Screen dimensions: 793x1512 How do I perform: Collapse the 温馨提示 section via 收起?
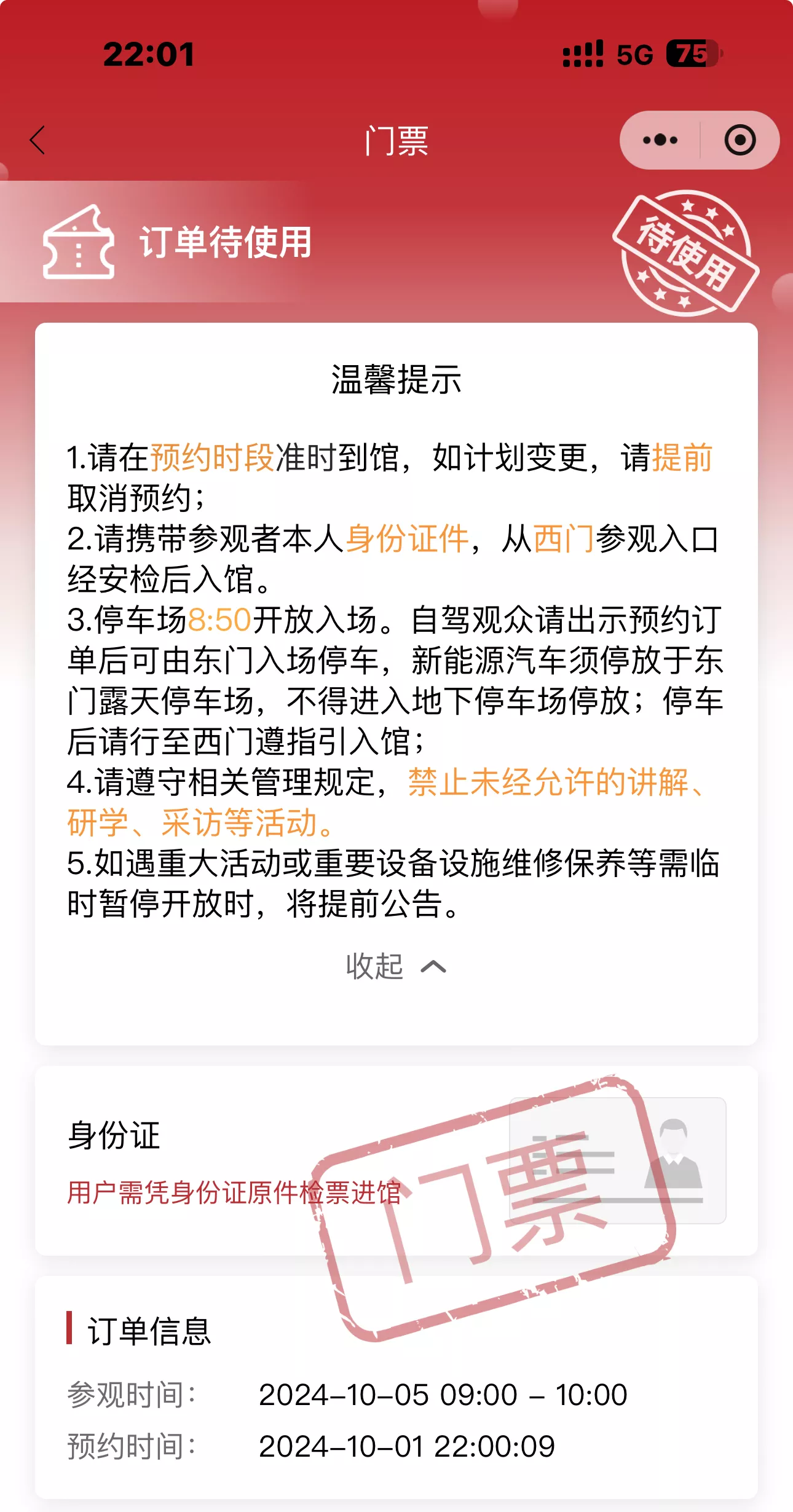pyautogui.click(x=395, y=966)
